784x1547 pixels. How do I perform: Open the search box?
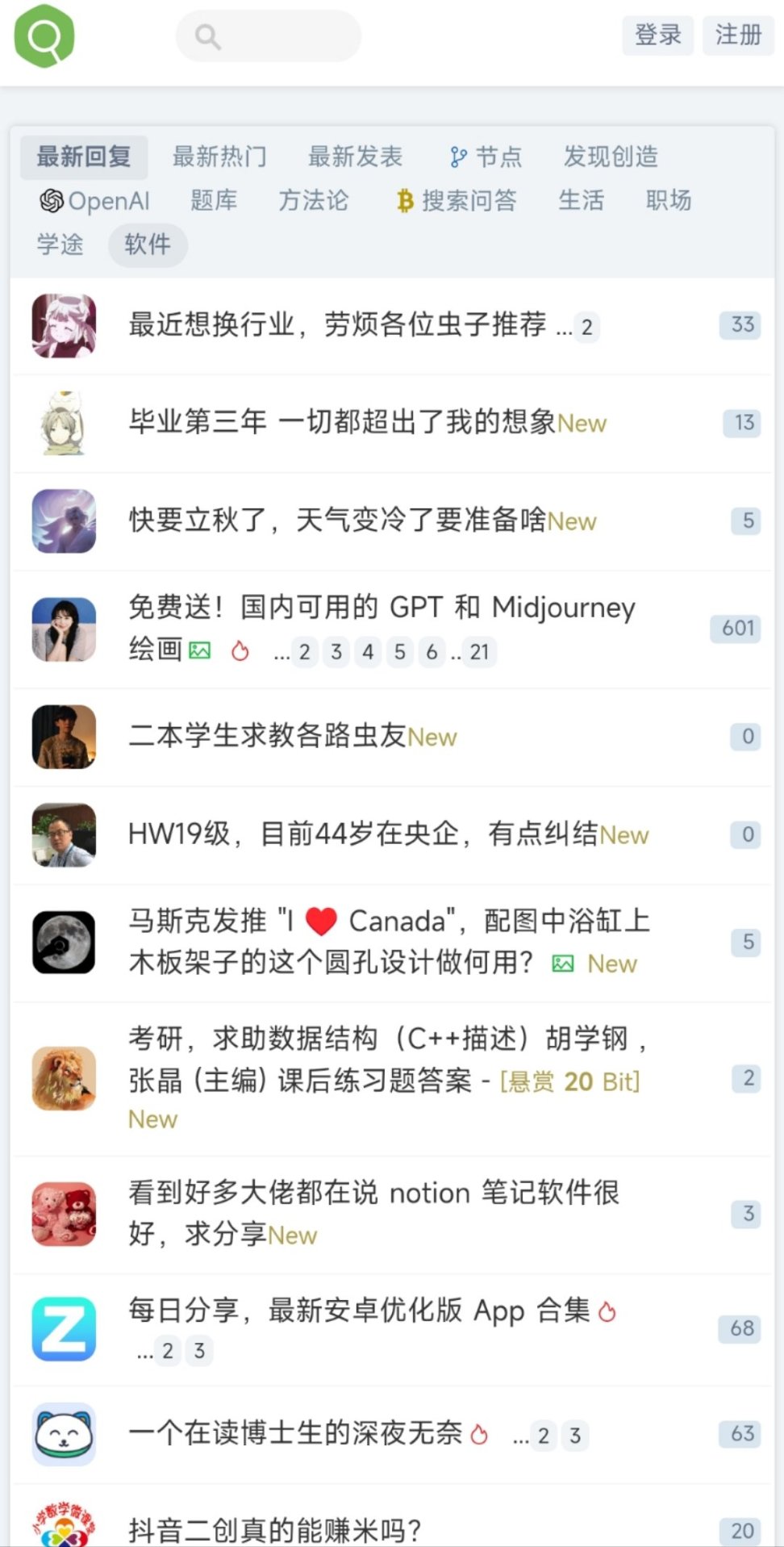pyautogui.click(x=268, y=36)
